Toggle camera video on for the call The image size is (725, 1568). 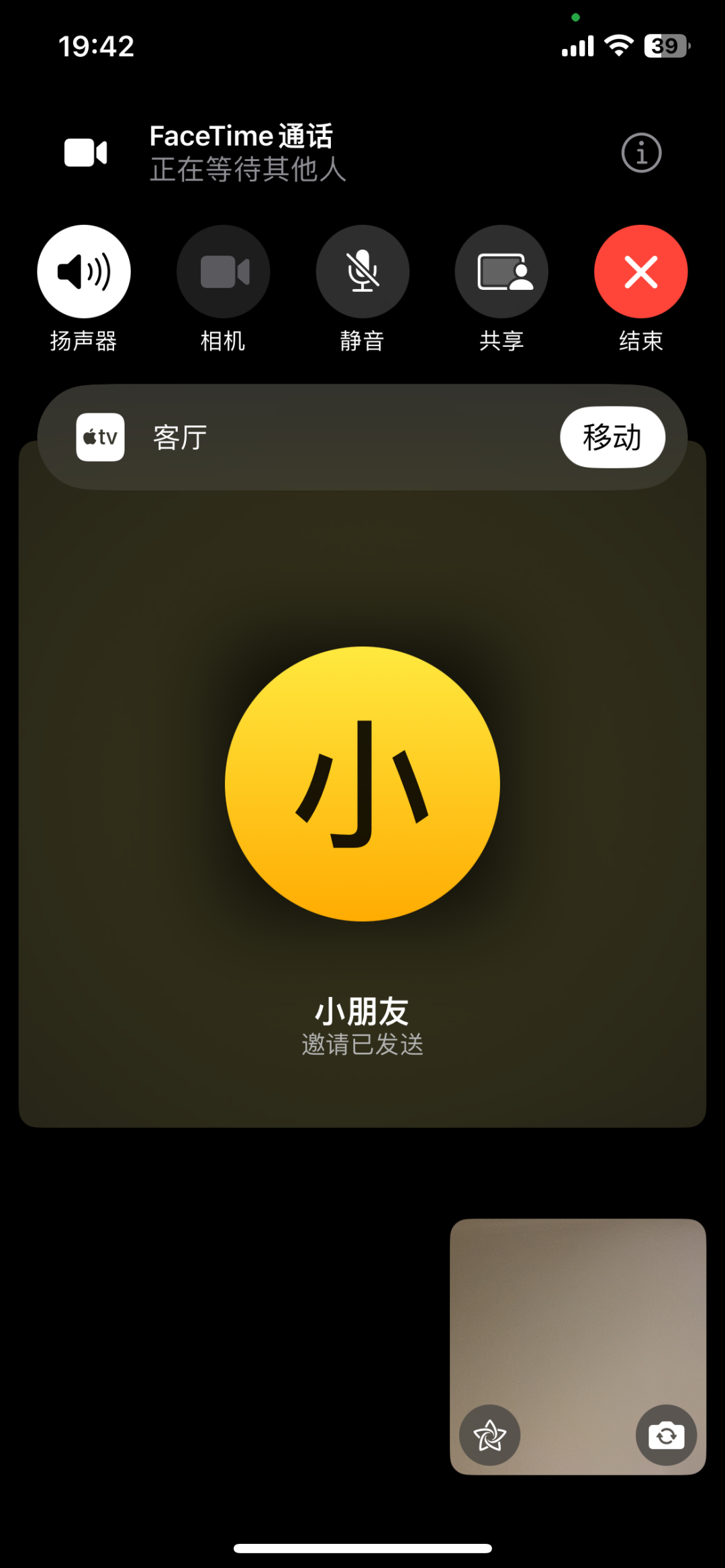point(222,270)
